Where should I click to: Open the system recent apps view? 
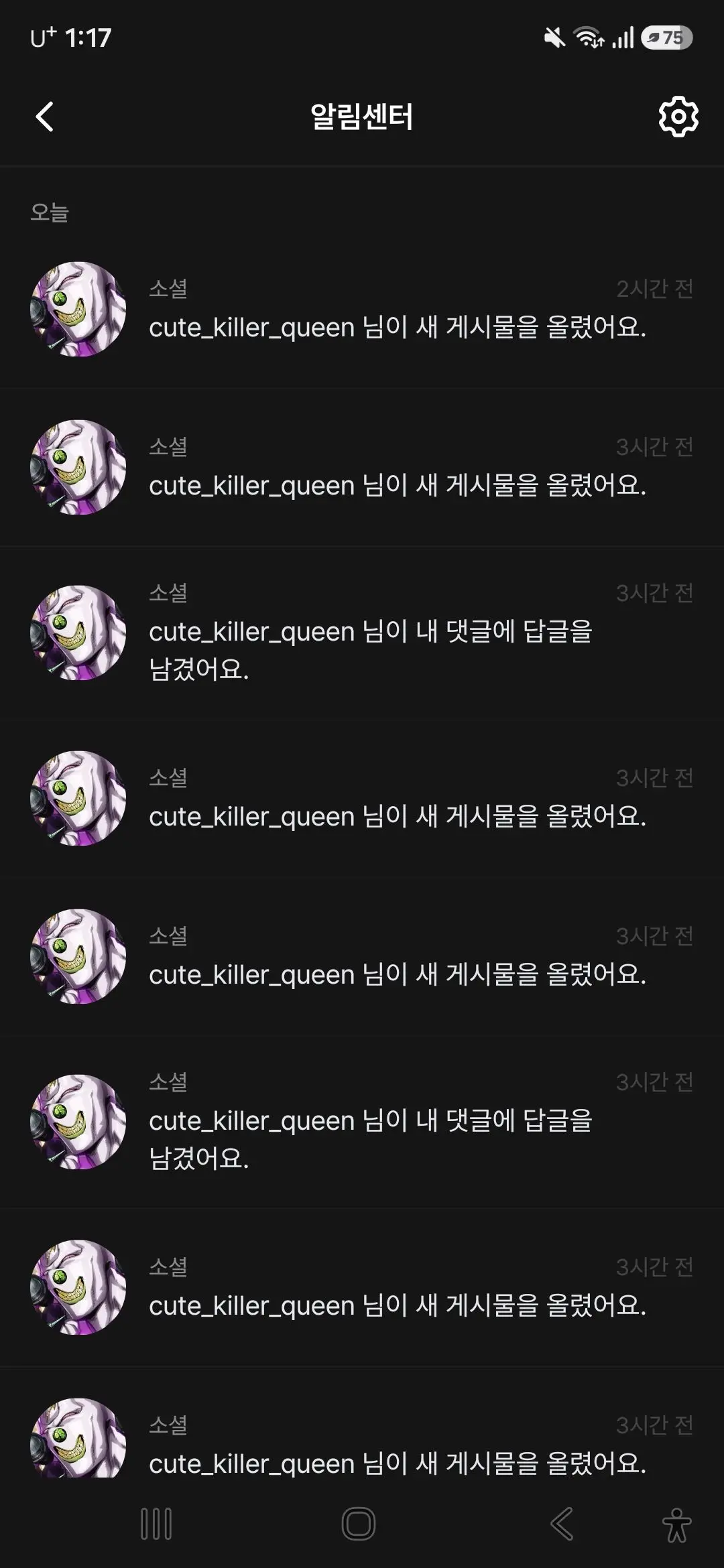click(156, 1524)
